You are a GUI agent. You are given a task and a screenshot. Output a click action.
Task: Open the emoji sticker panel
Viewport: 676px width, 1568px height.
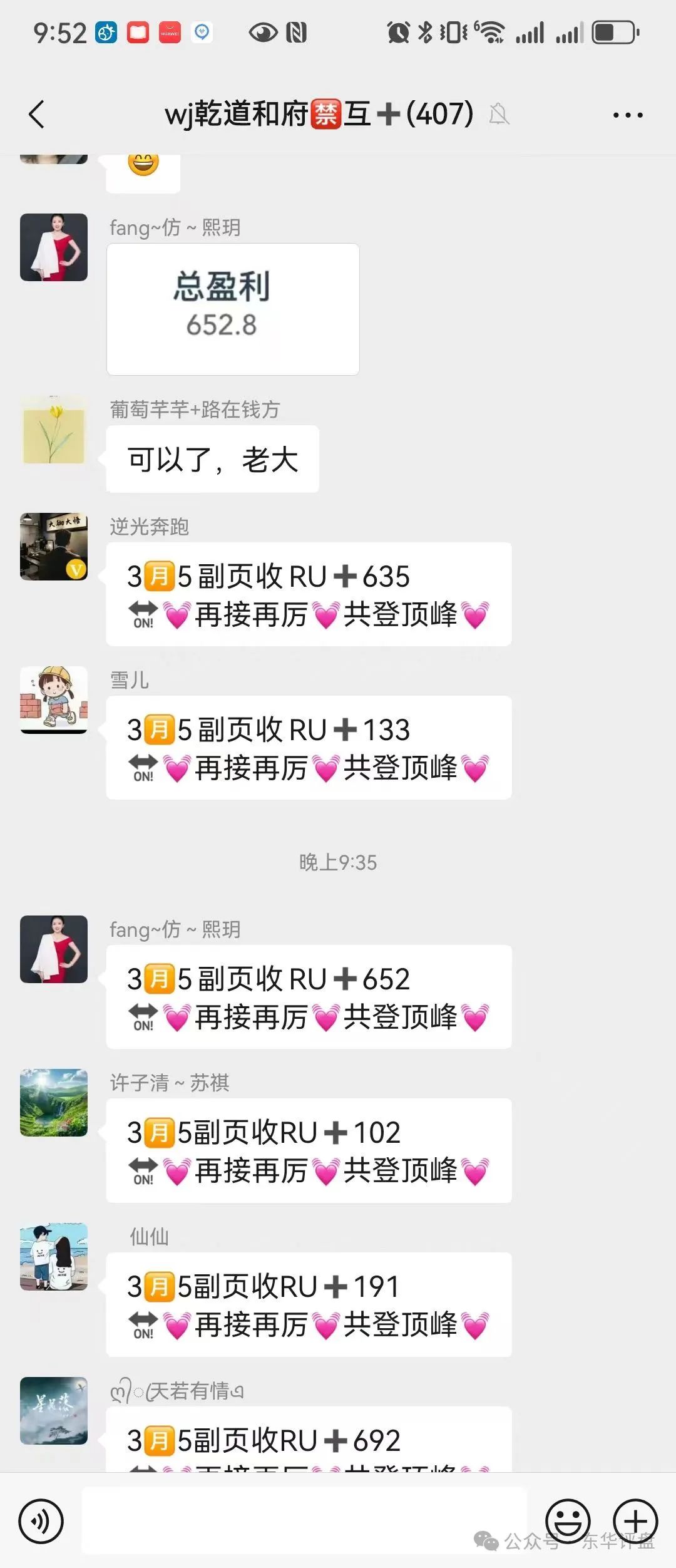coord(568,1520)
